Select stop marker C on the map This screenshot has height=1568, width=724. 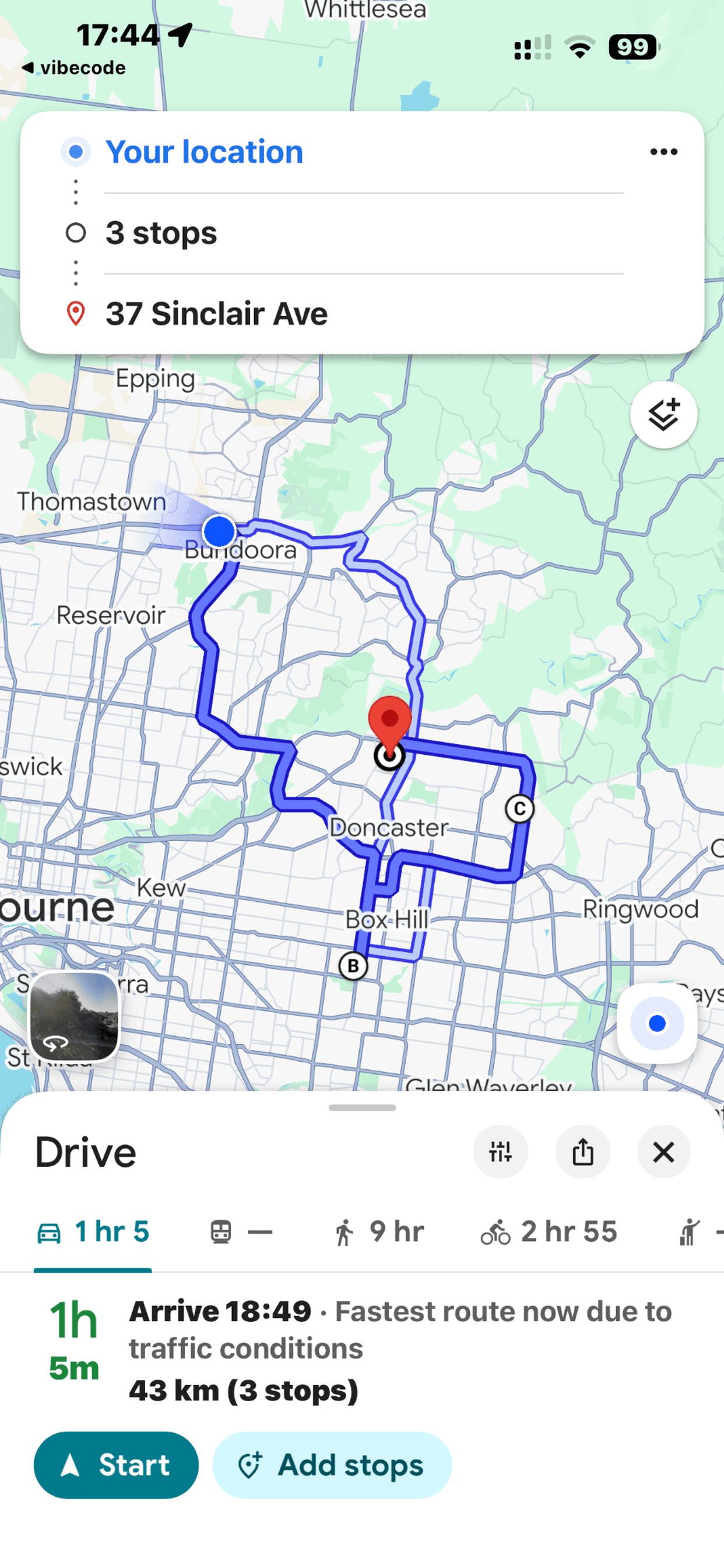coord(519,808)
